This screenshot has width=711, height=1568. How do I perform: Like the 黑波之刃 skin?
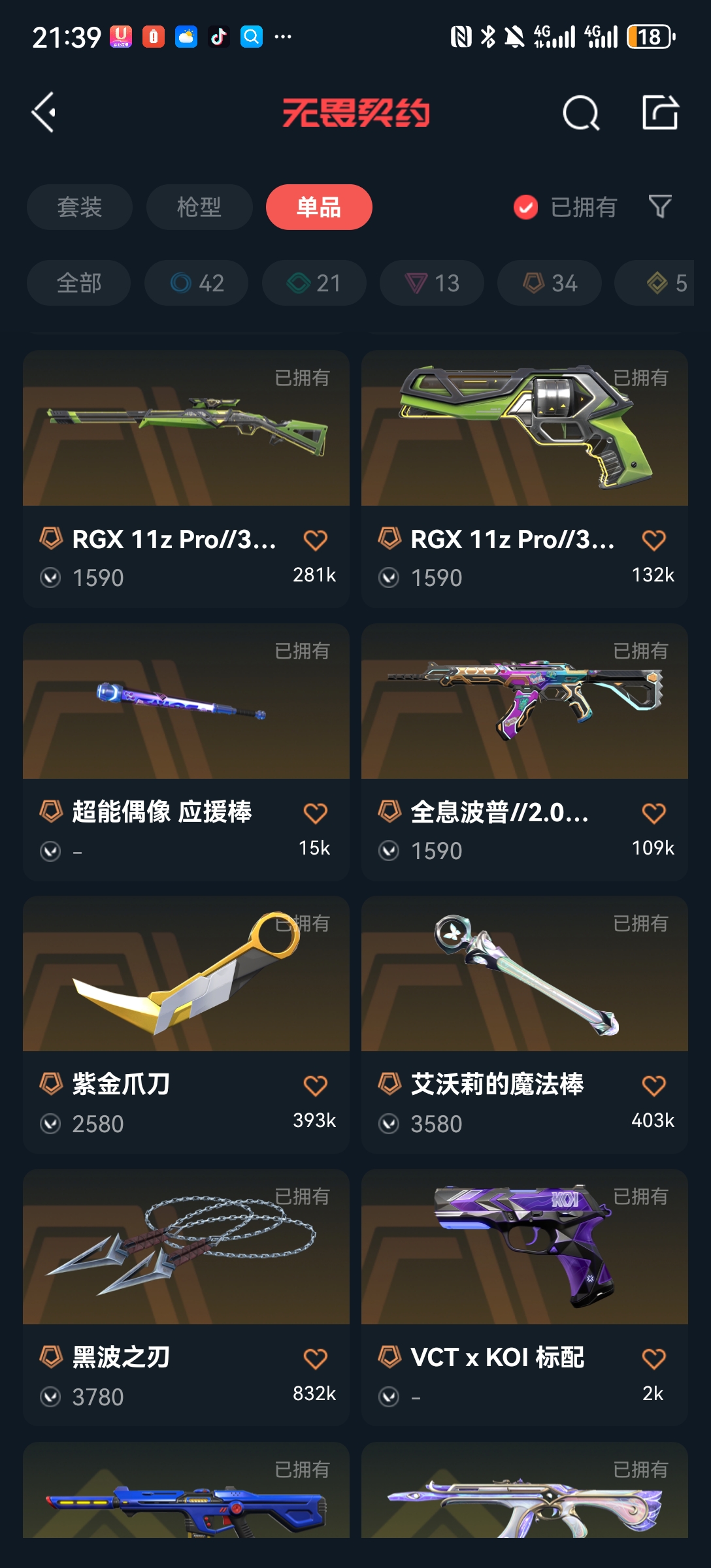click(315, 1359)
